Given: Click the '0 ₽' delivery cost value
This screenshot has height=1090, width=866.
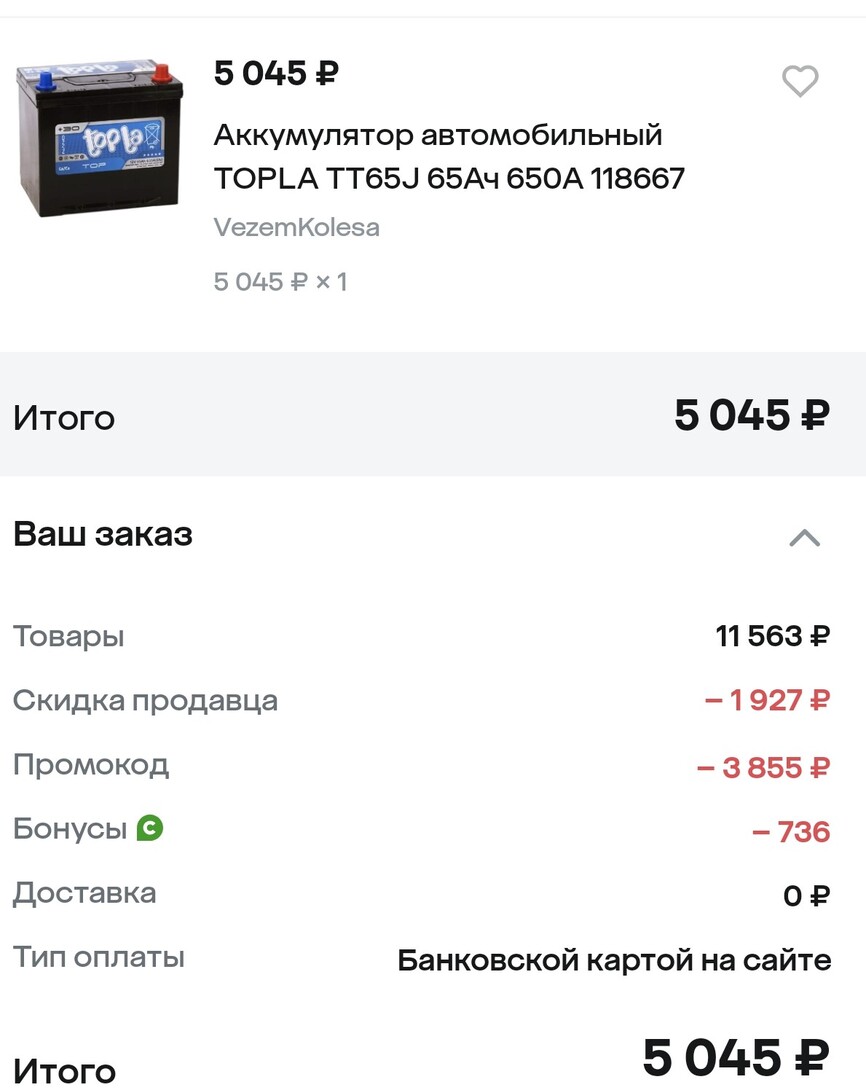Looking at the screenshot, I should pos(805,893).
